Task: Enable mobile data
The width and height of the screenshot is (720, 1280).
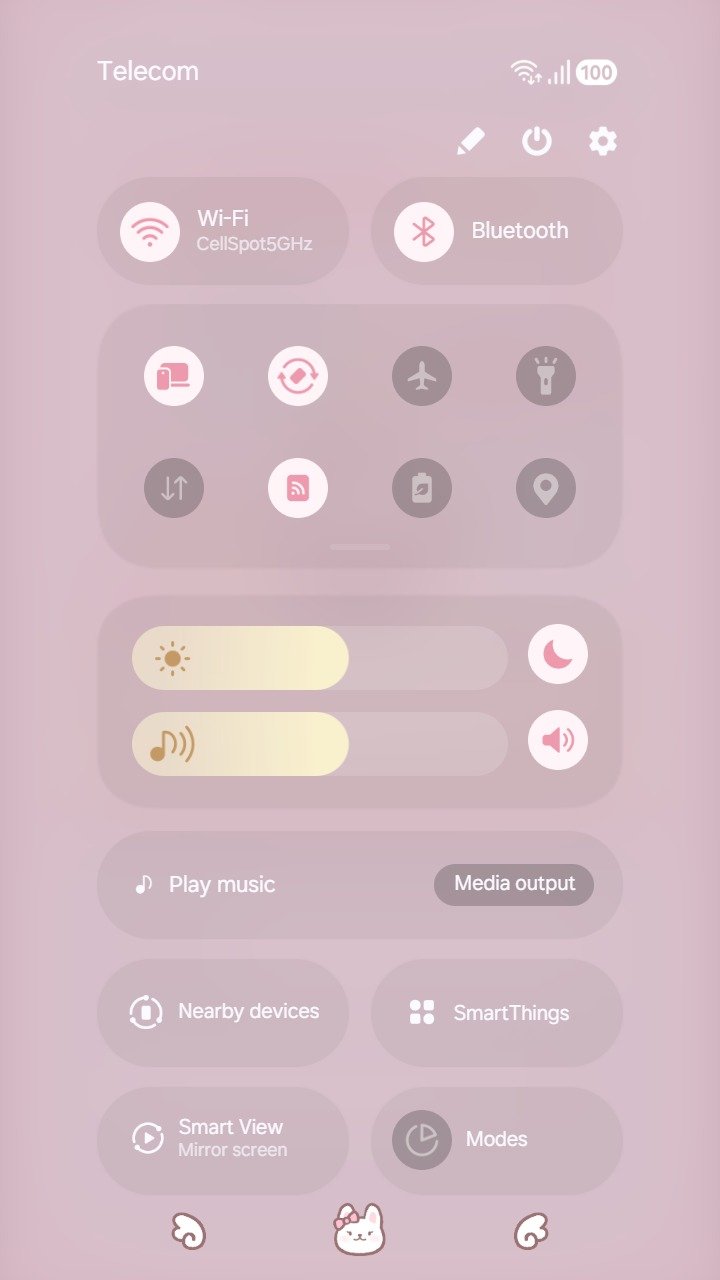Action: coord(174,488)
